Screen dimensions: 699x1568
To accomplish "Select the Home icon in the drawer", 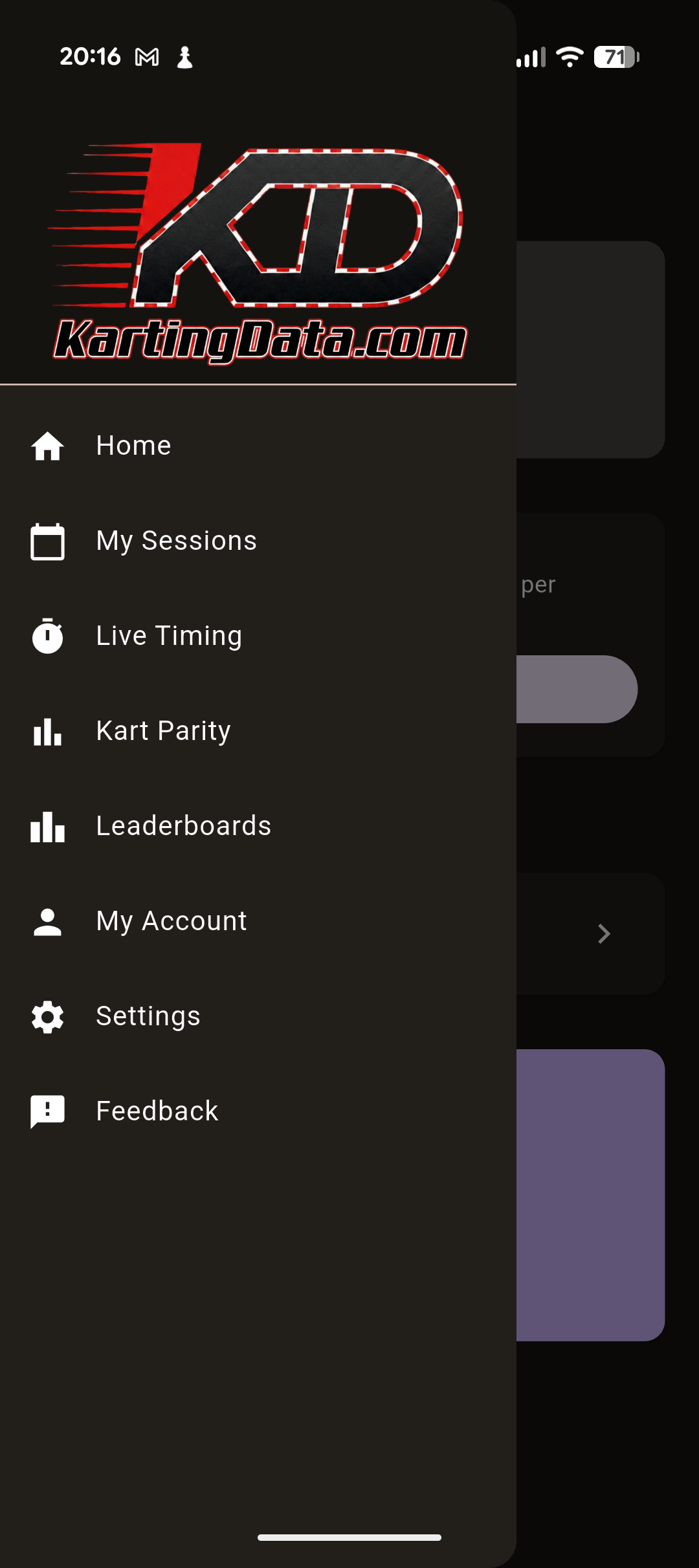I will (x=47, y=446).
